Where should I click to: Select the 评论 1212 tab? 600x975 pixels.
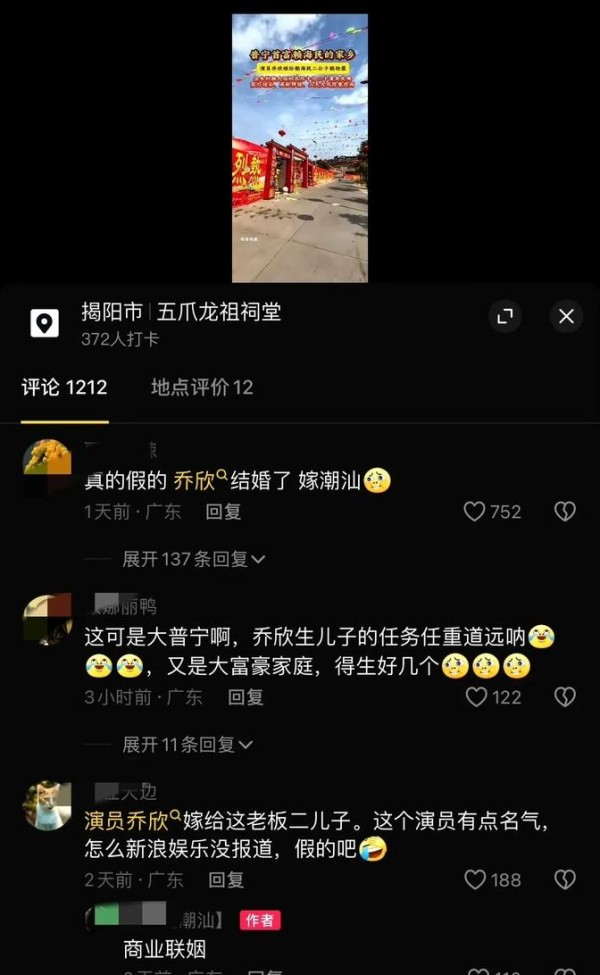coord(65,387)
